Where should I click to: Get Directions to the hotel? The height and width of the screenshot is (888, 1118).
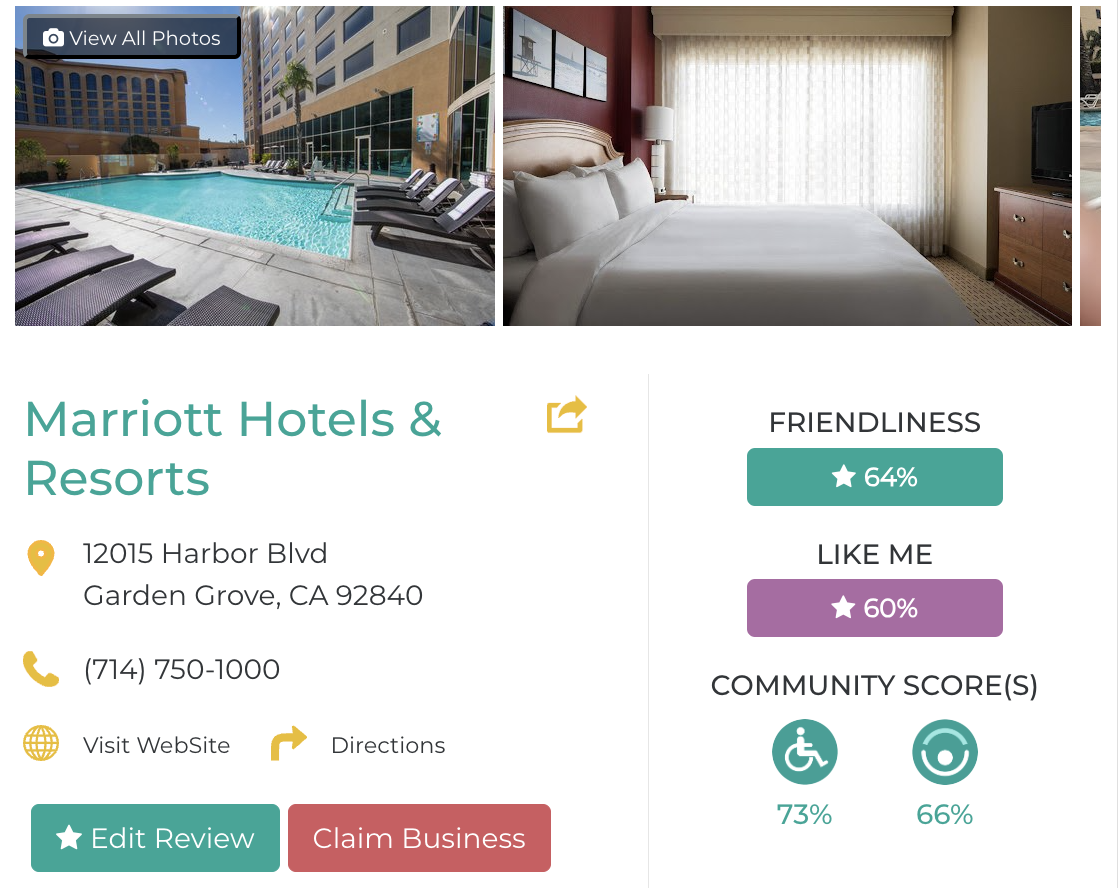(387, 745)
